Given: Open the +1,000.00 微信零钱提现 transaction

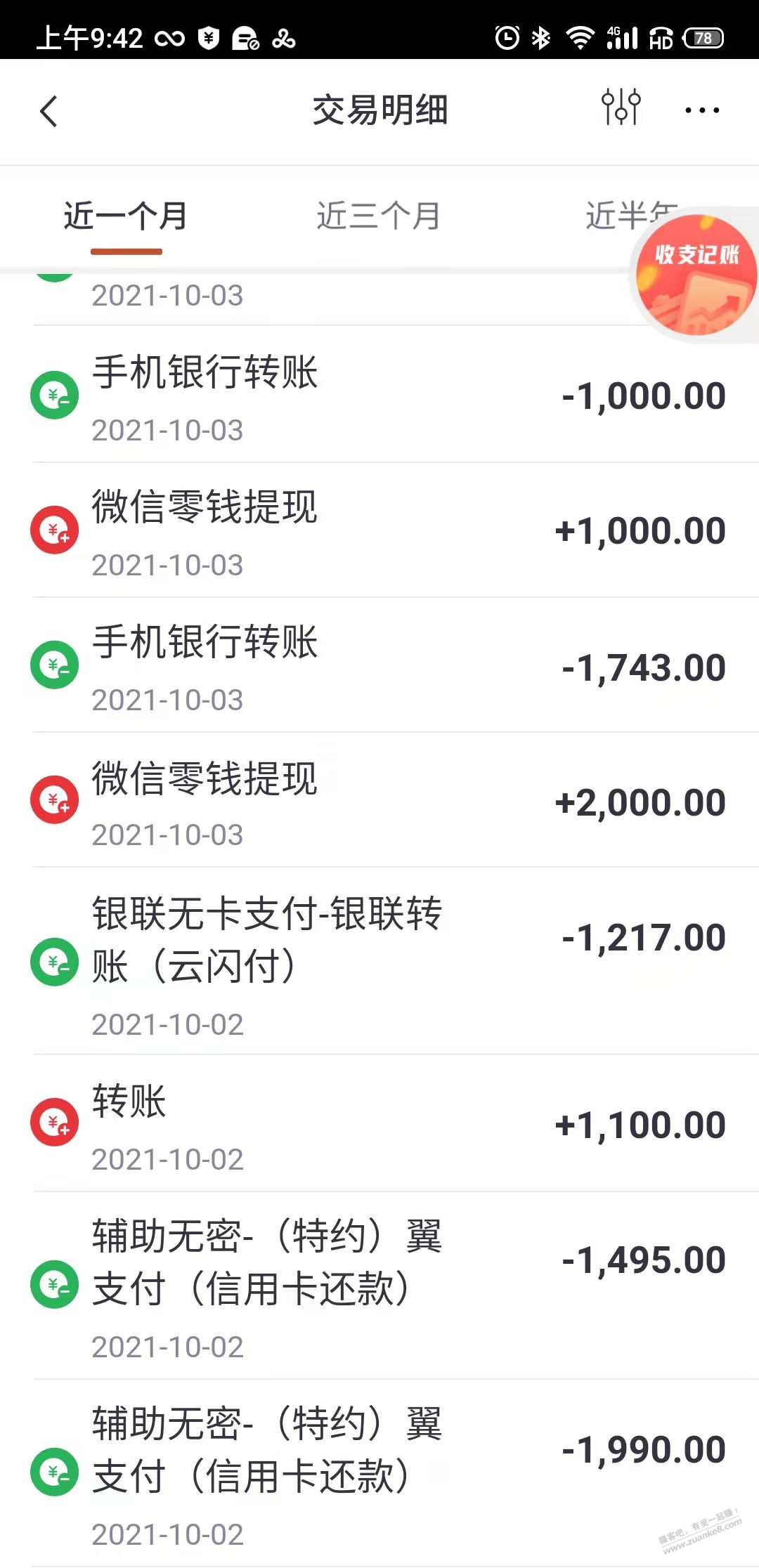Looking at the screenshot, I should 379,530.
